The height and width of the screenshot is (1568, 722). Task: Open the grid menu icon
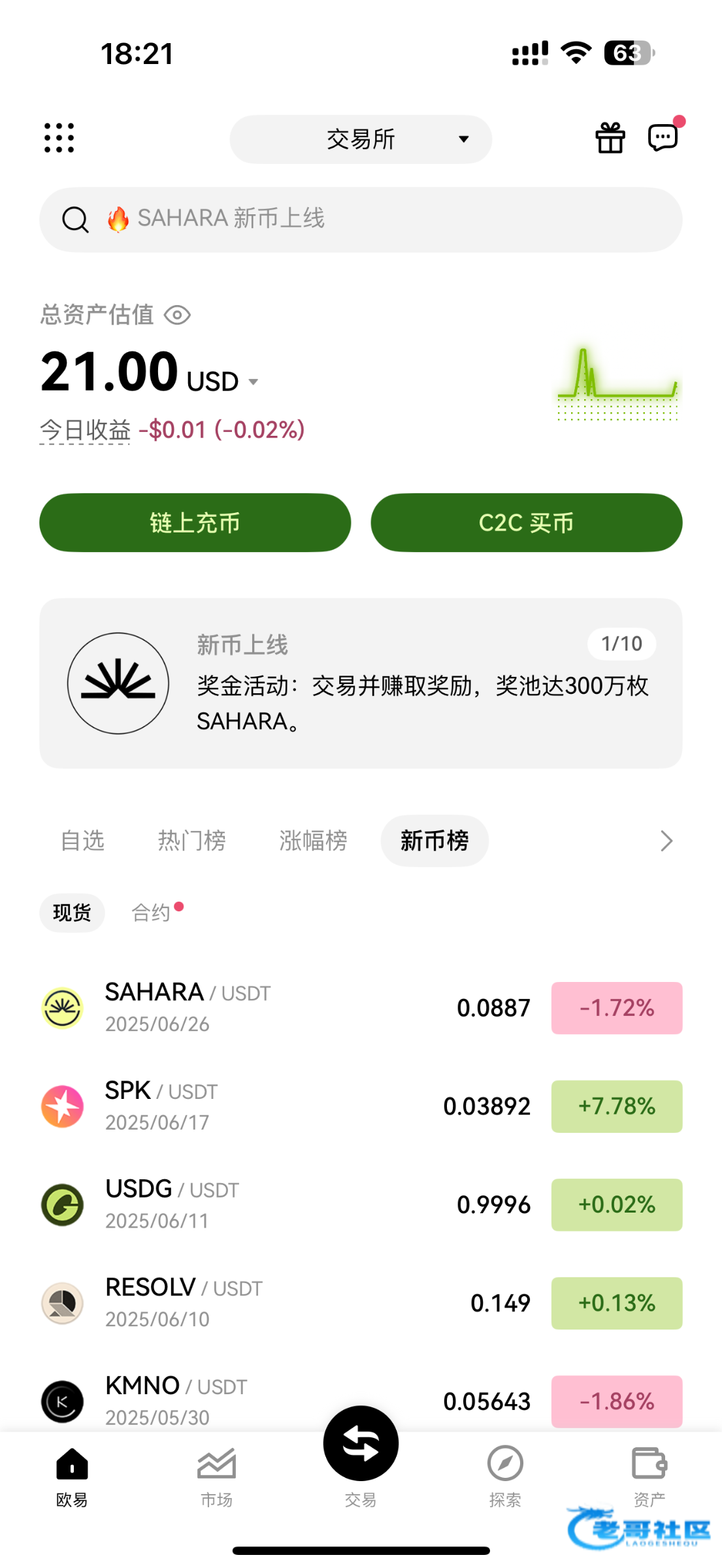coord(59,138)
